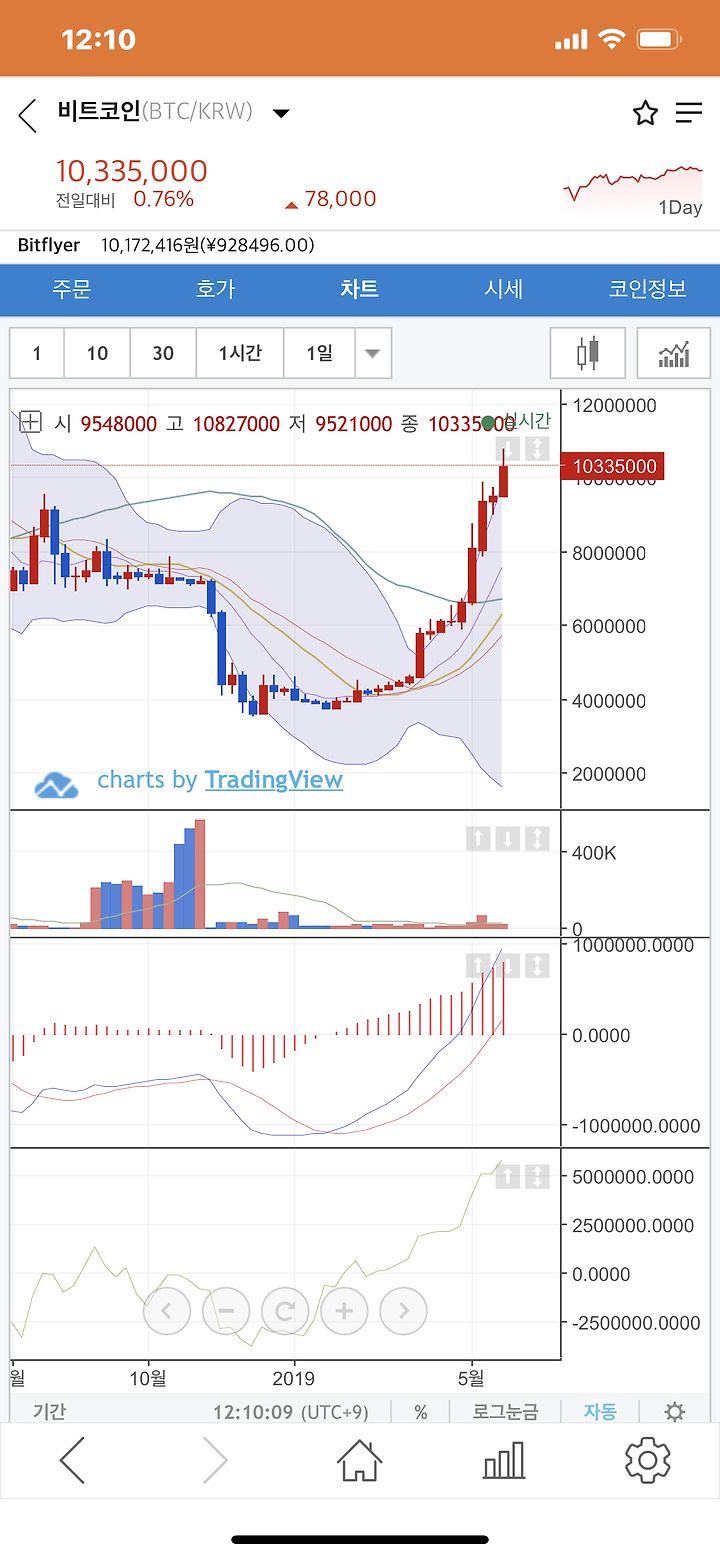
Task: Open the 코인정보 tab
Action: [648, 289]
